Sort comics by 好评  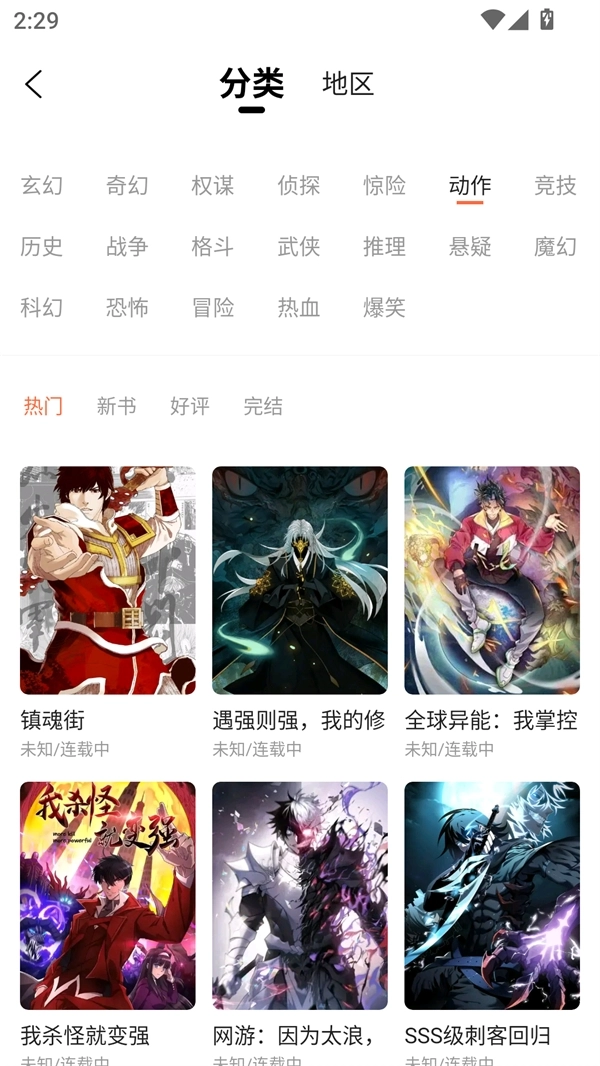[190, 406]
